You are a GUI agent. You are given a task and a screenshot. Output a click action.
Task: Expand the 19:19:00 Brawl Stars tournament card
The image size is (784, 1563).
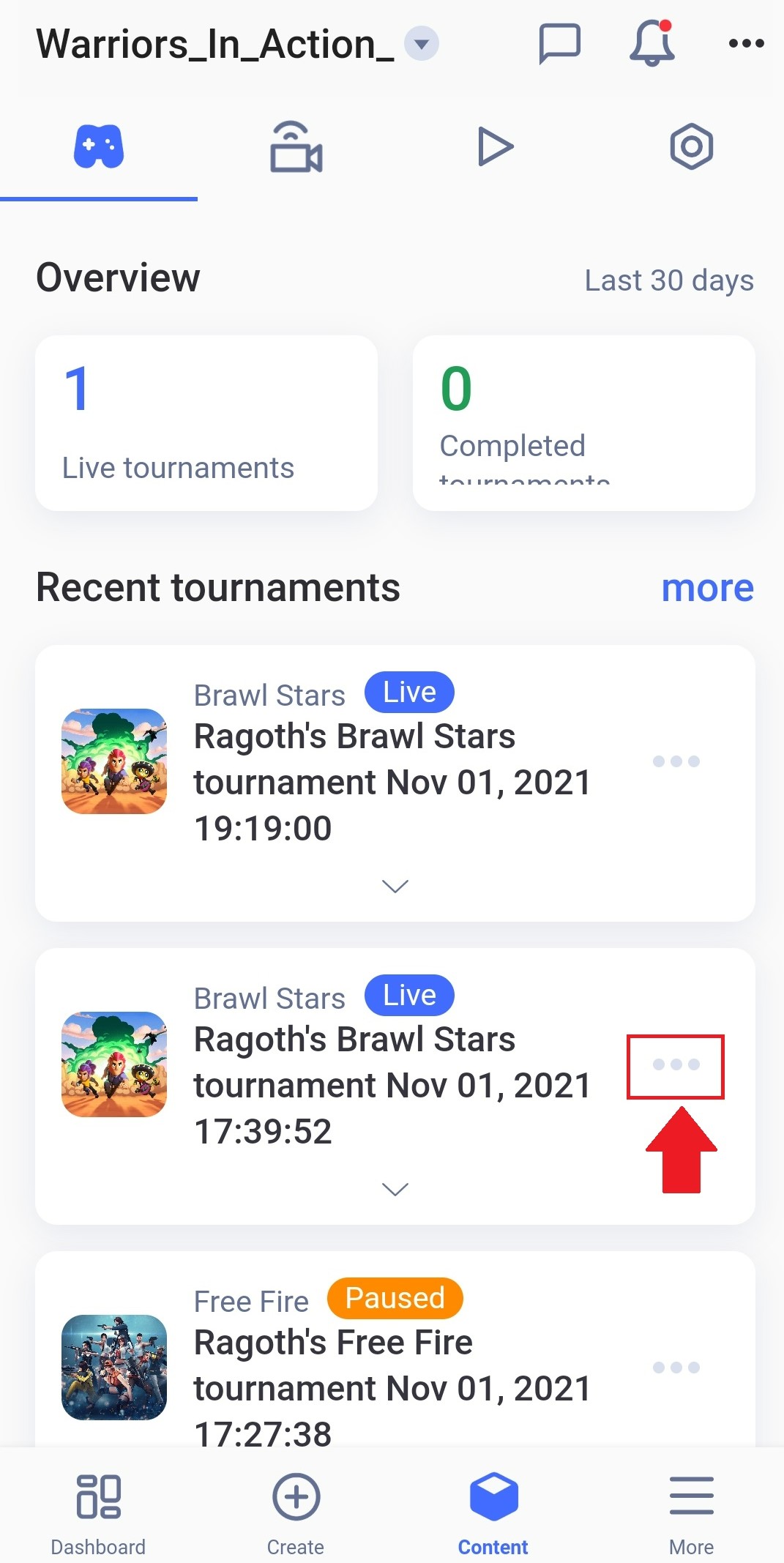(x=395, y=887)
